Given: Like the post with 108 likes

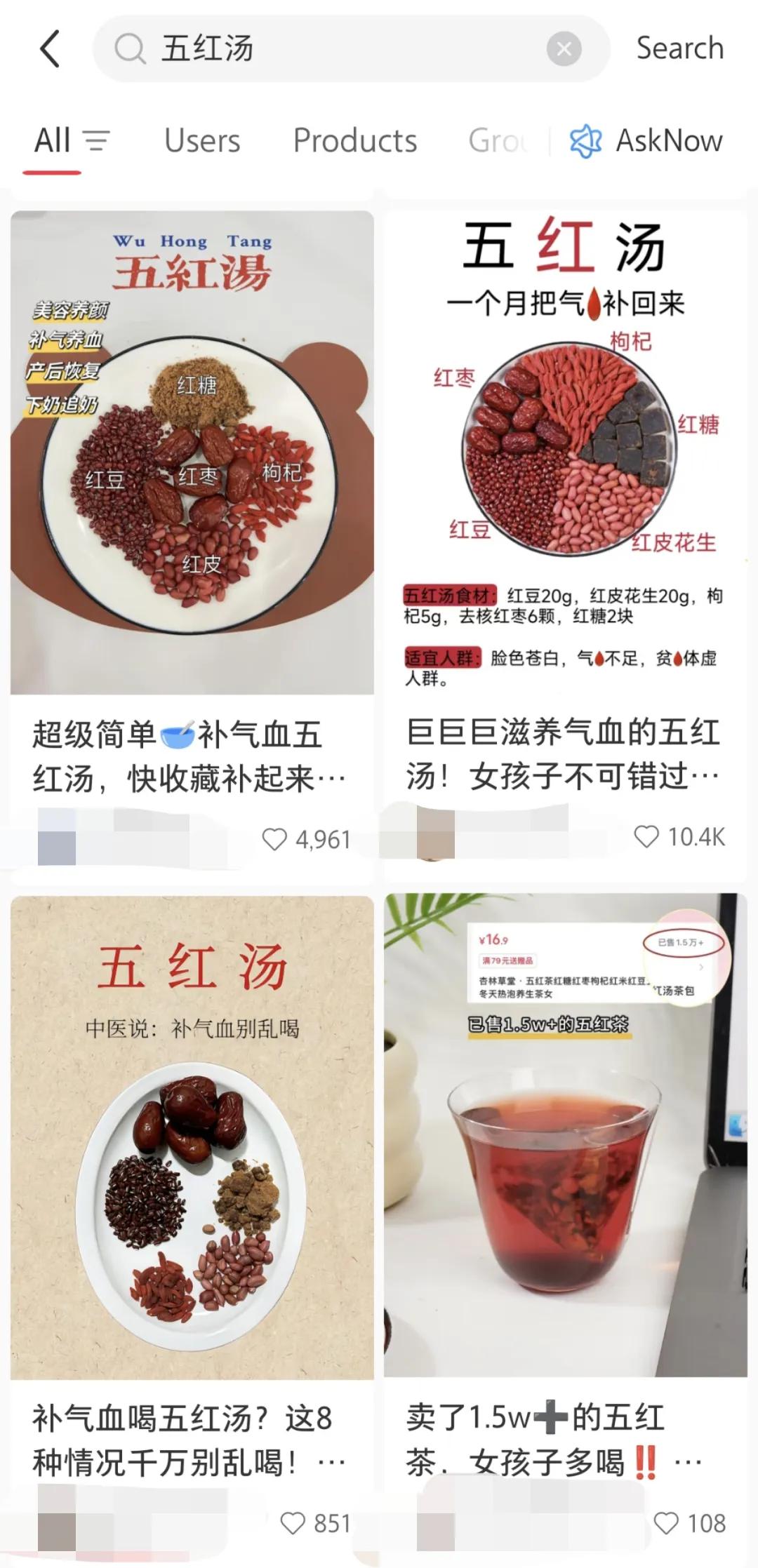Looking at the screenshot, I should 666,1522.
